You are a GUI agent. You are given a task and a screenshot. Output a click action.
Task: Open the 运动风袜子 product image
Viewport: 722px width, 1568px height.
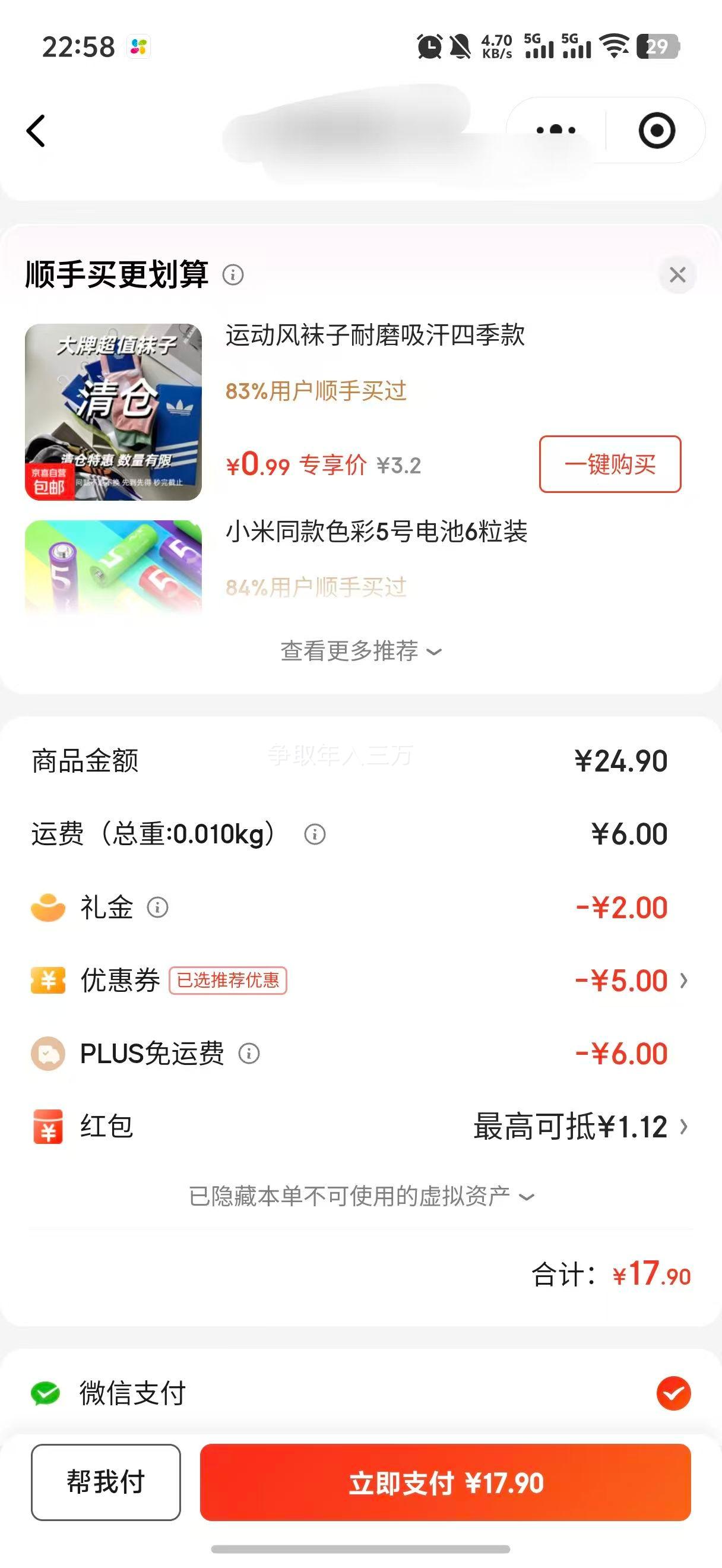click(113, 412)
